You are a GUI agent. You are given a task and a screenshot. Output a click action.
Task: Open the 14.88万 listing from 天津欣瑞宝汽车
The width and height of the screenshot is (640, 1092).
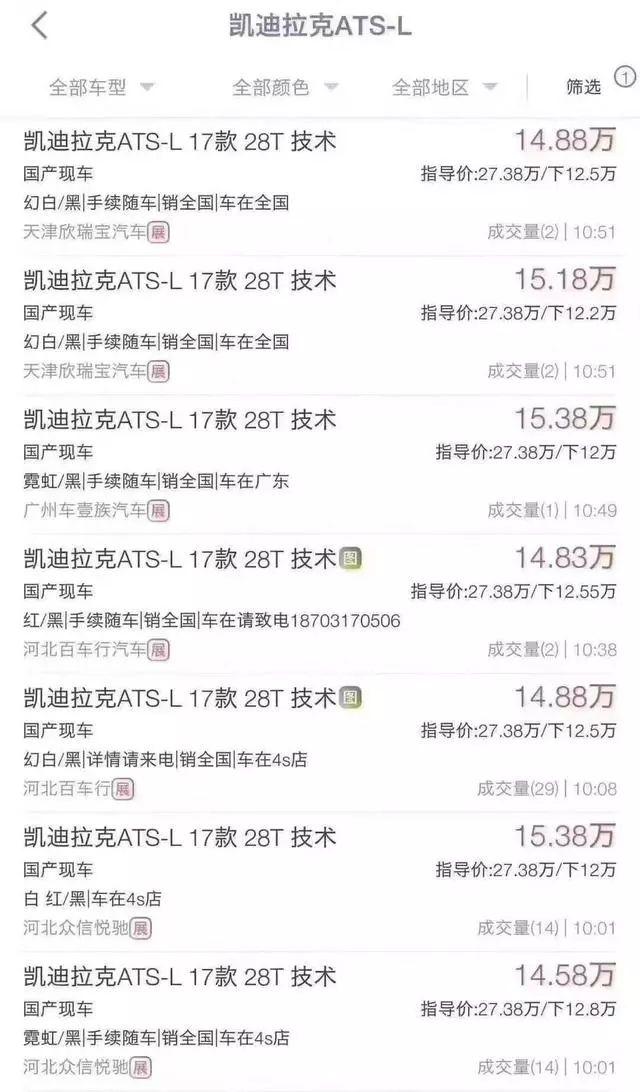pyautogui.click(x=320, y=187)
